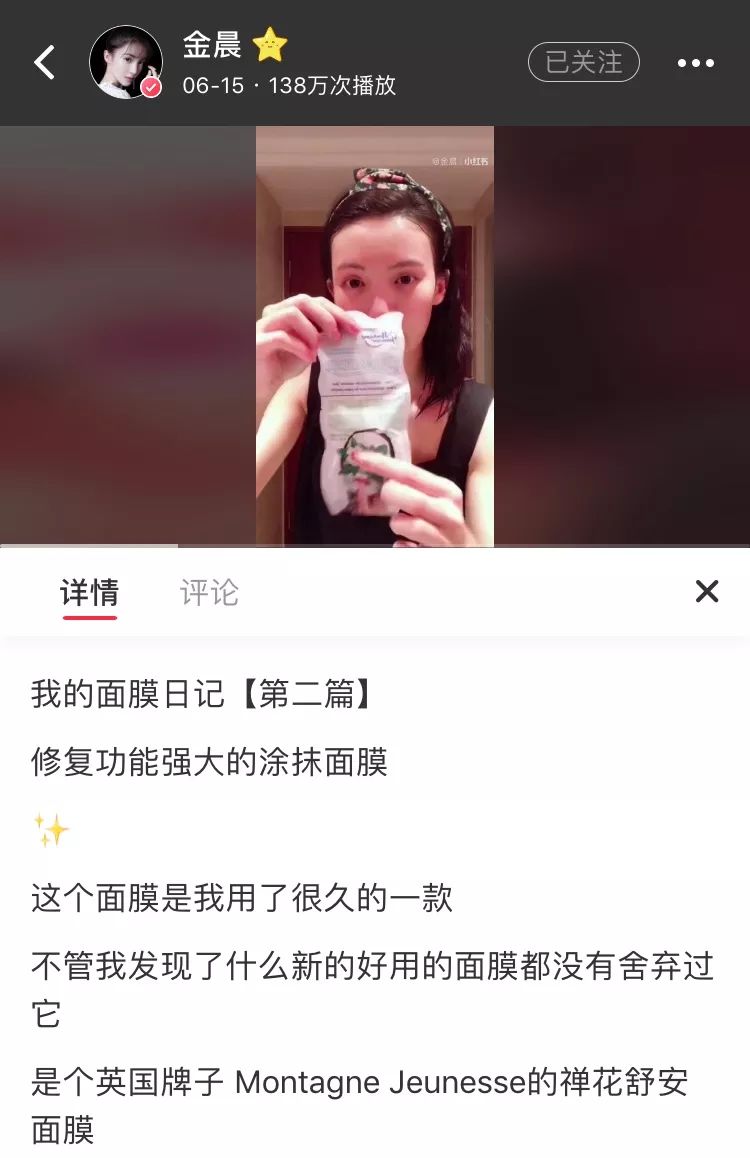Switch to the 评论 comments tab
The width and height of the screenshot is (750, 1158).
[x=211, y=592]
